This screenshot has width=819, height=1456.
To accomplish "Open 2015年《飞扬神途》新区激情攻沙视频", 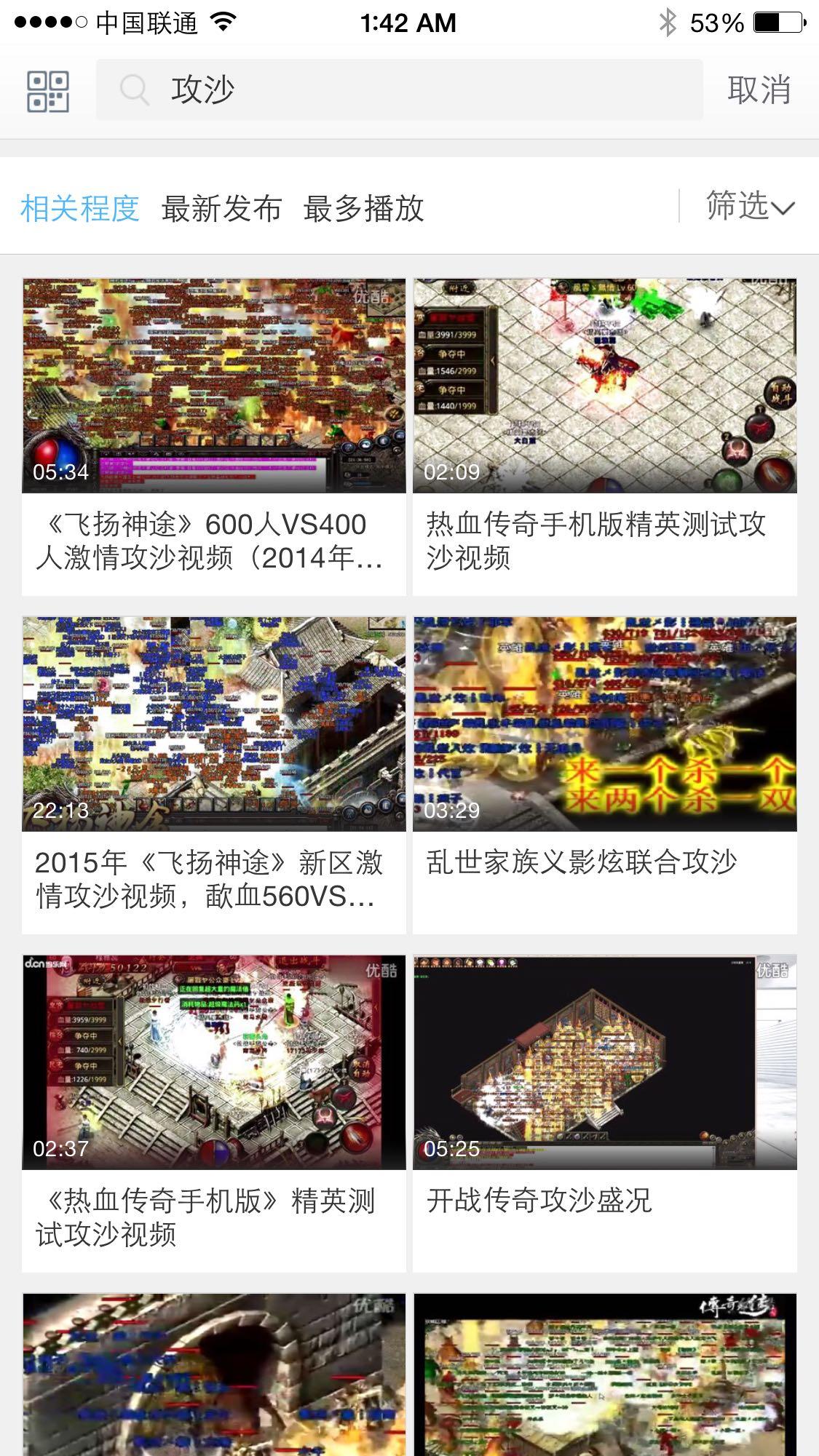I will (x=214, y=724).
